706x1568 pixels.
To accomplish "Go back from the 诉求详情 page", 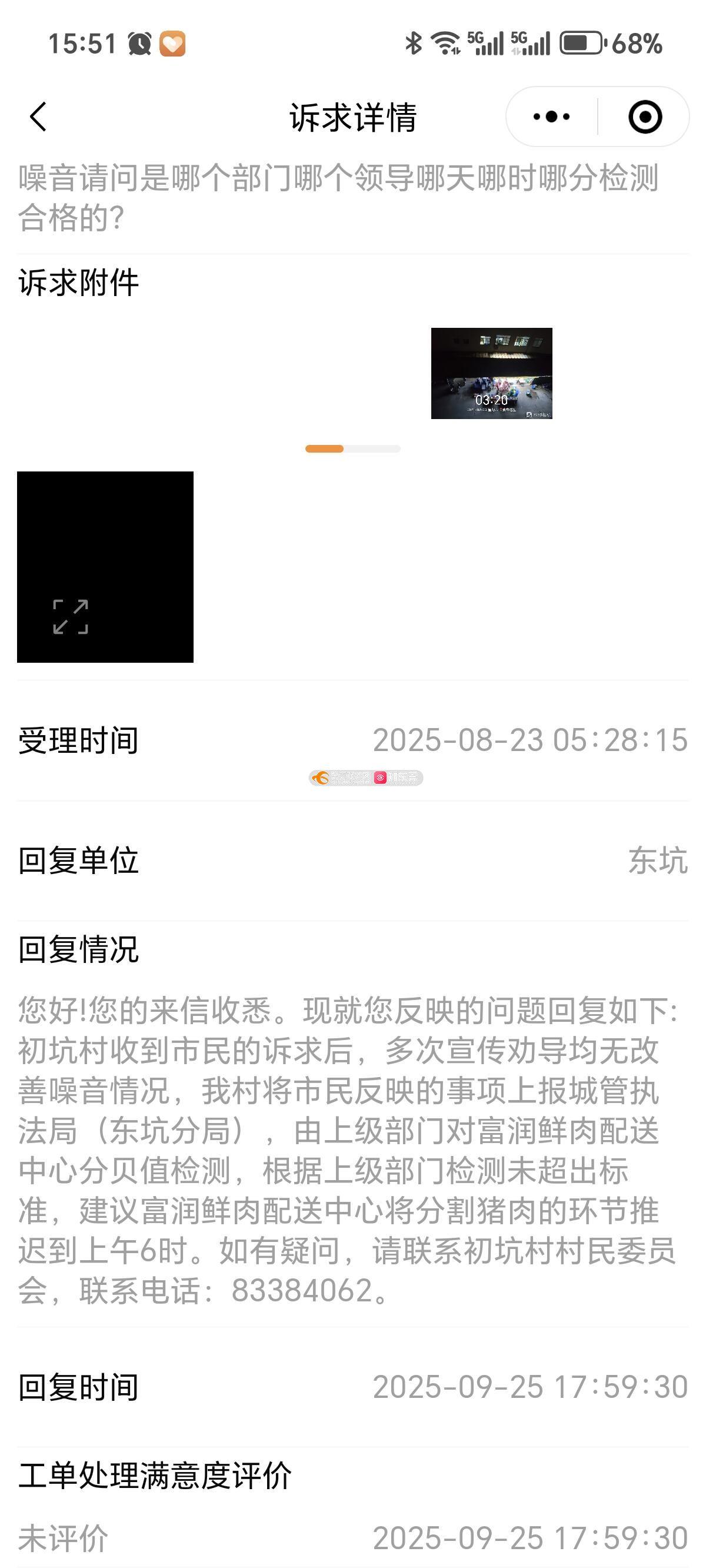I will tap(38, 117).
